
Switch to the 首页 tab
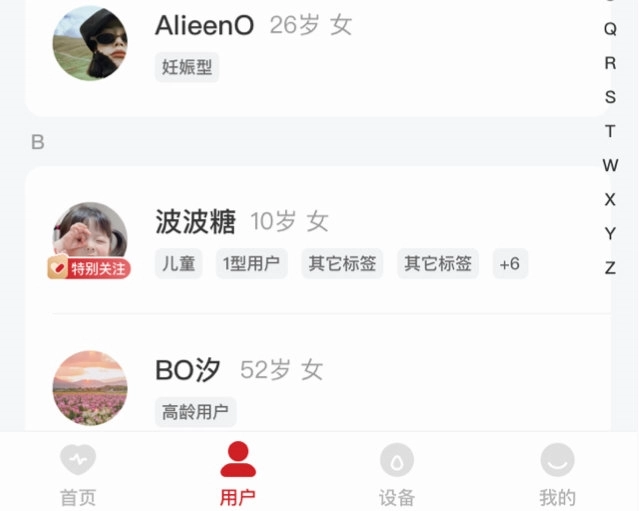[78, 476]
